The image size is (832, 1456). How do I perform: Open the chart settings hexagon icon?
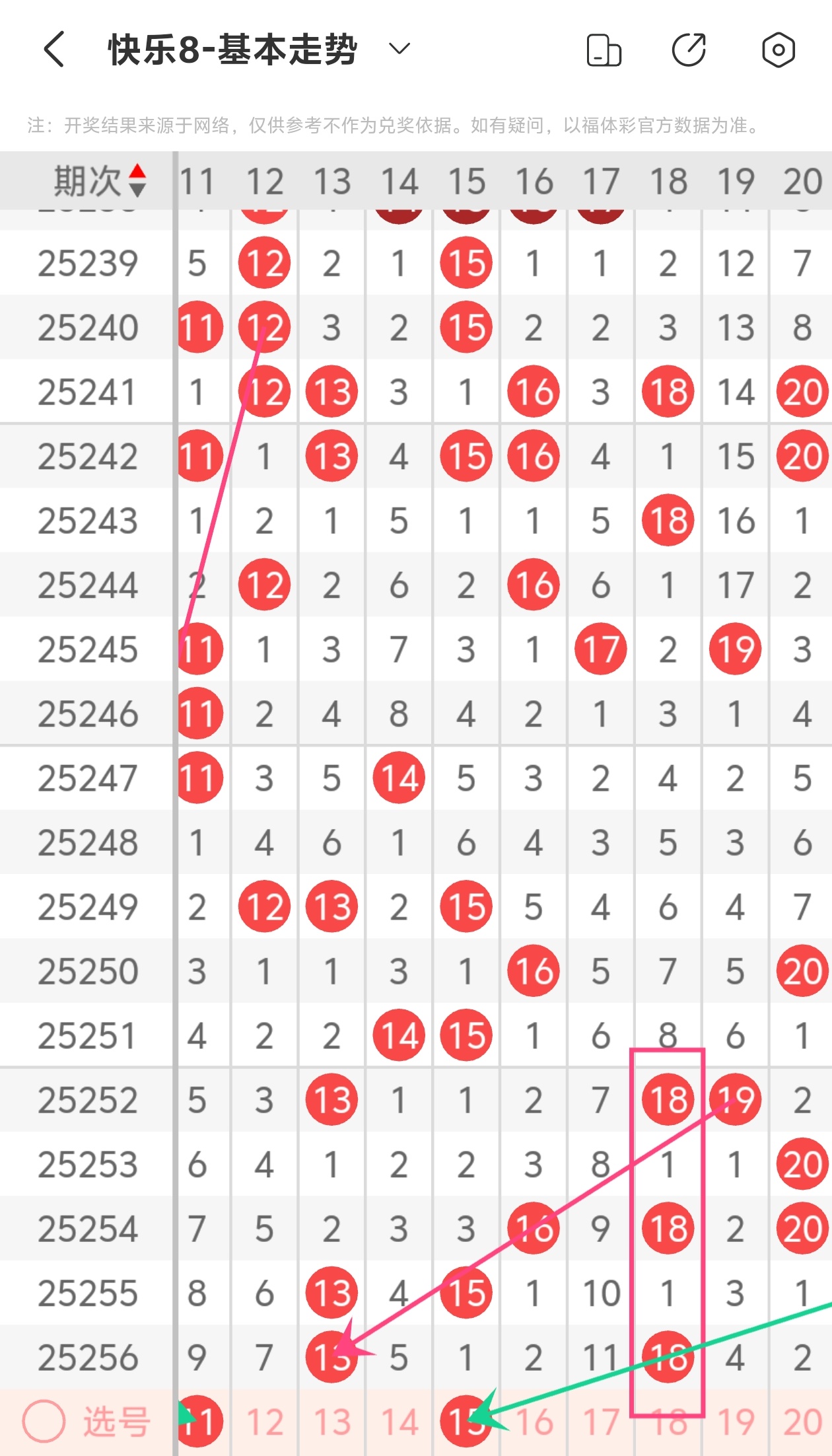778,50
